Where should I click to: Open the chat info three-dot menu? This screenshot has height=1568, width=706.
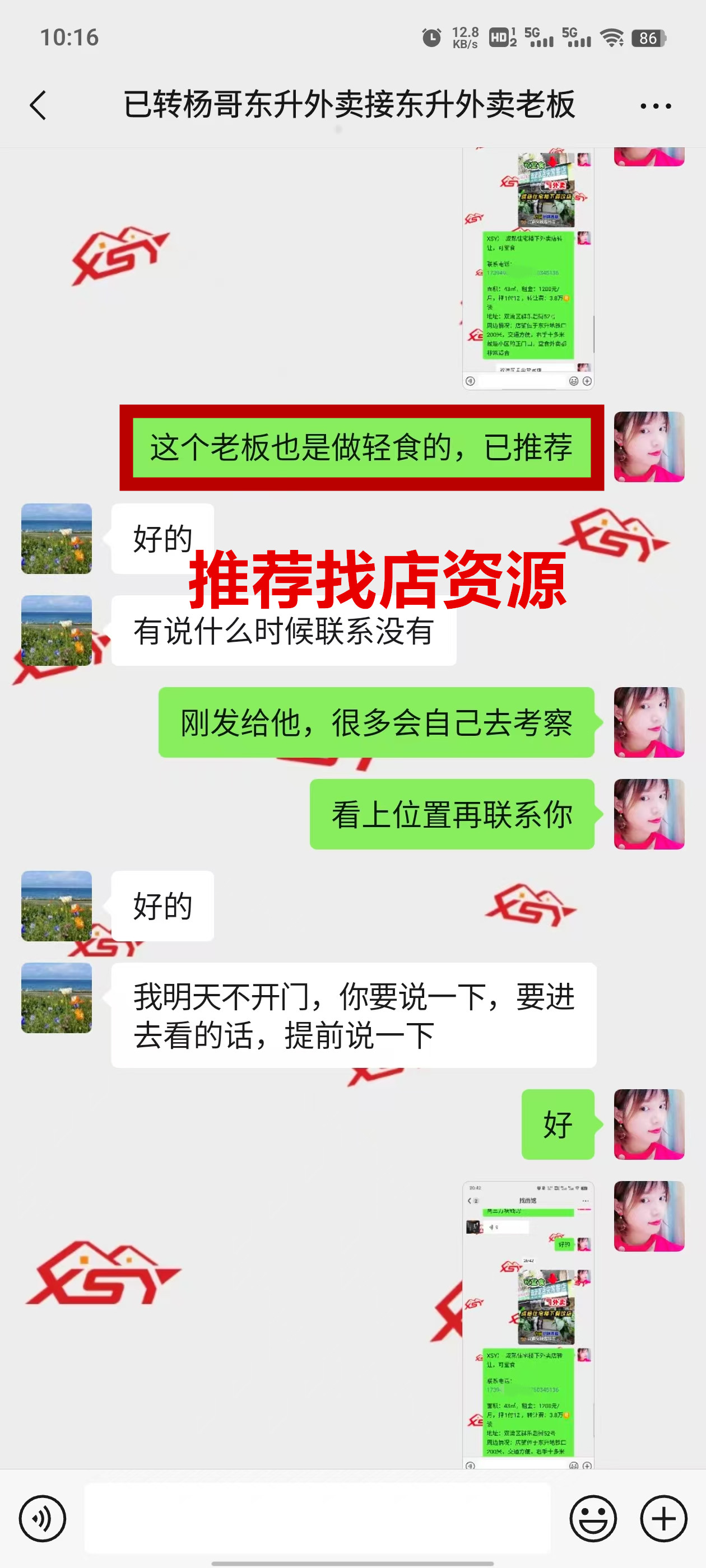pyautogui.click(x=656, y=106)
